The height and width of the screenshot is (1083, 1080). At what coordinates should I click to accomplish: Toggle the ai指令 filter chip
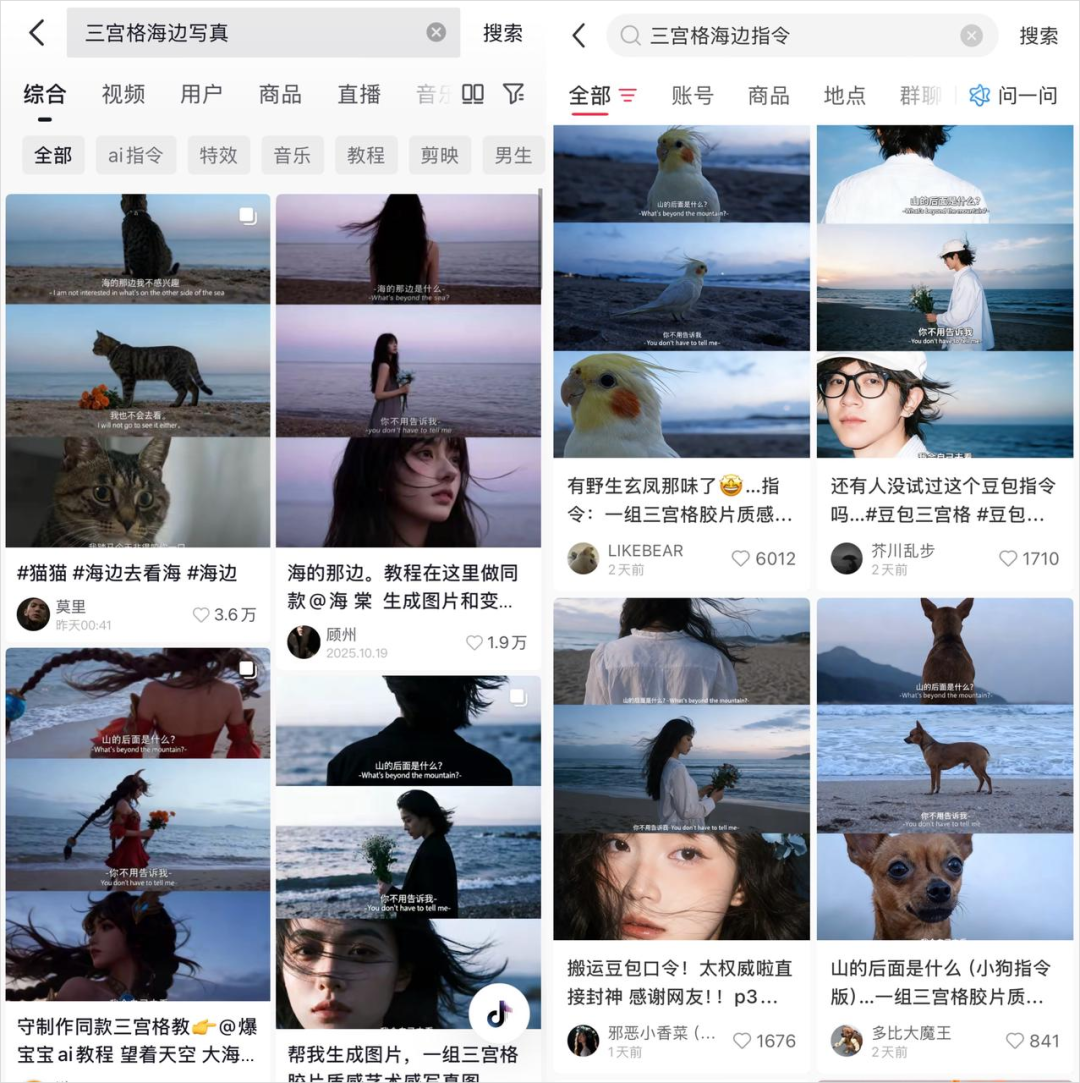click(x=136, y=155)
